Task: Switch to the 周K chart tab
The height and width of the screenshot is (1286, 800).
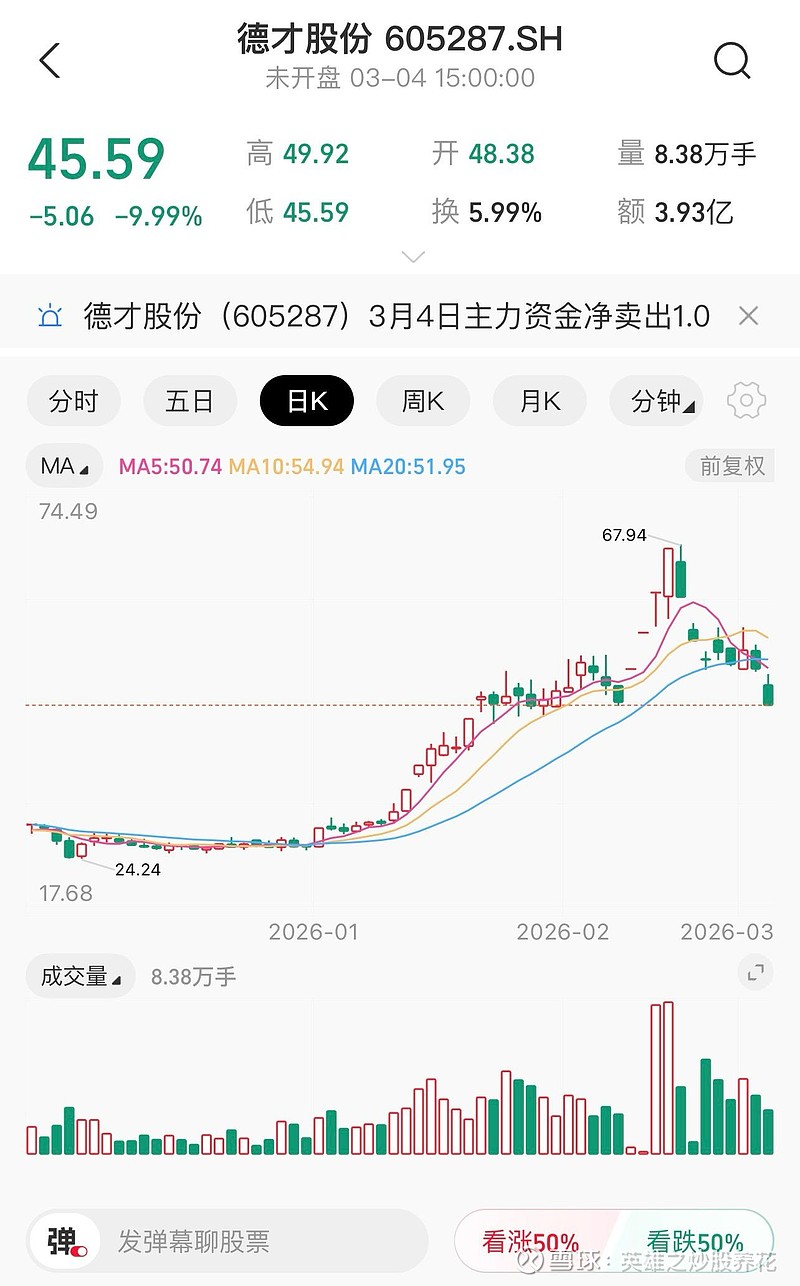Action: click(x=423, y=402)
